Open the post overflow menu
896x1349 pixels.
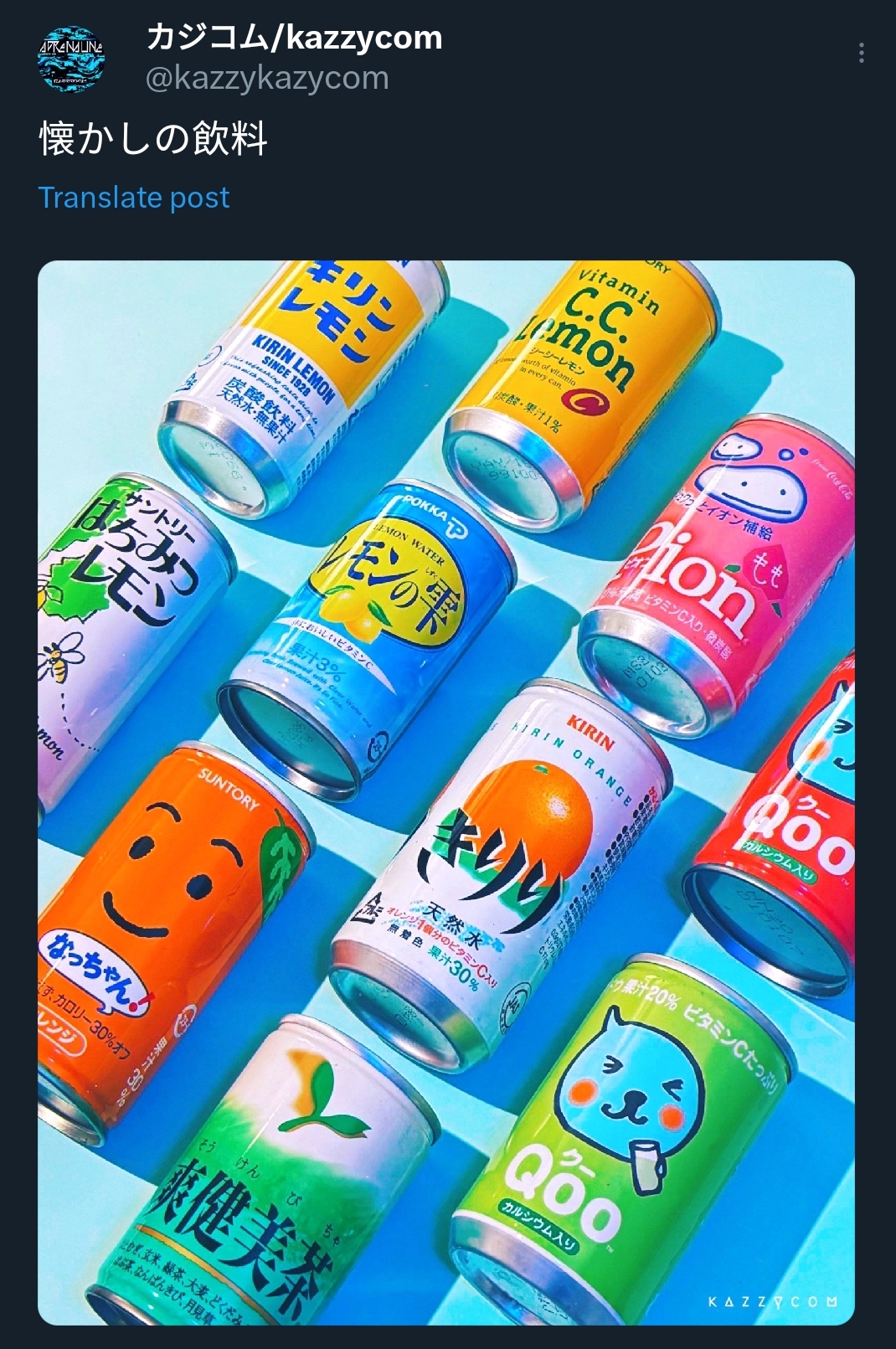(861, 54)
